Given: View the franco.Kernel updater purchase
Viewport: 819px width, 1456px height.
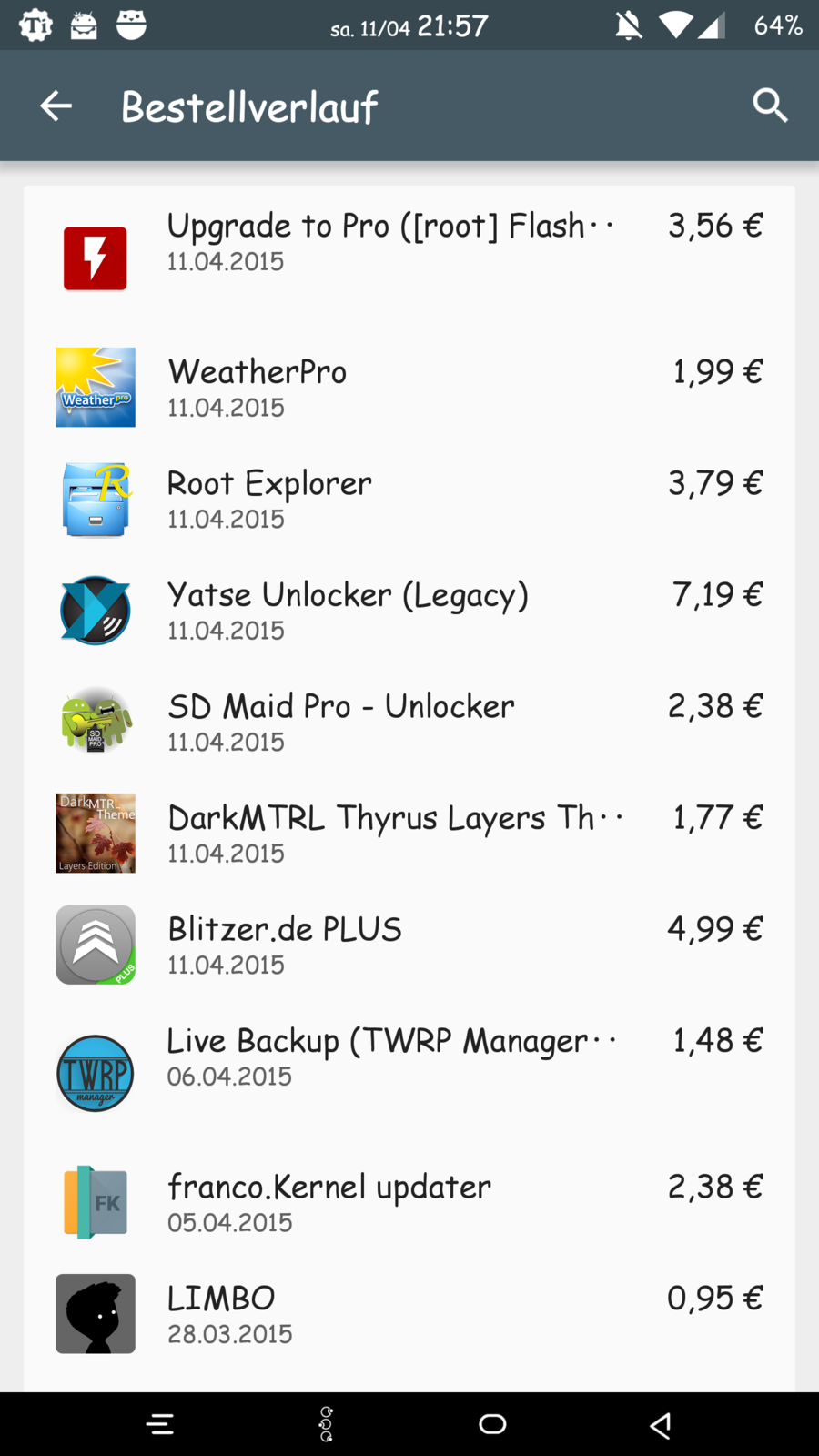Looking at the screenshot, I should tap(409, 1203).
